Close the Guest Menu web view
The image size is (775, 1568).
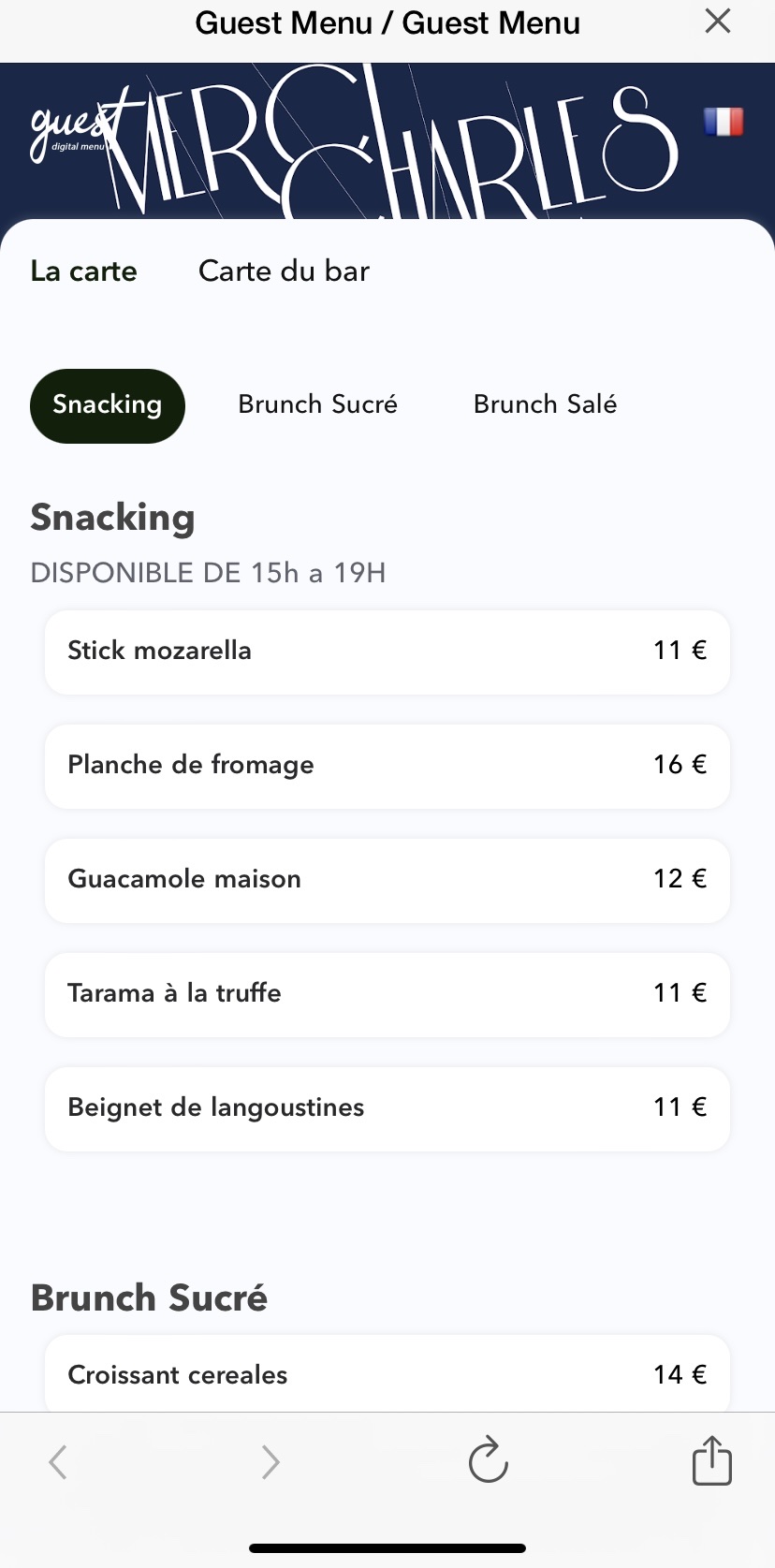pos(717,22)
